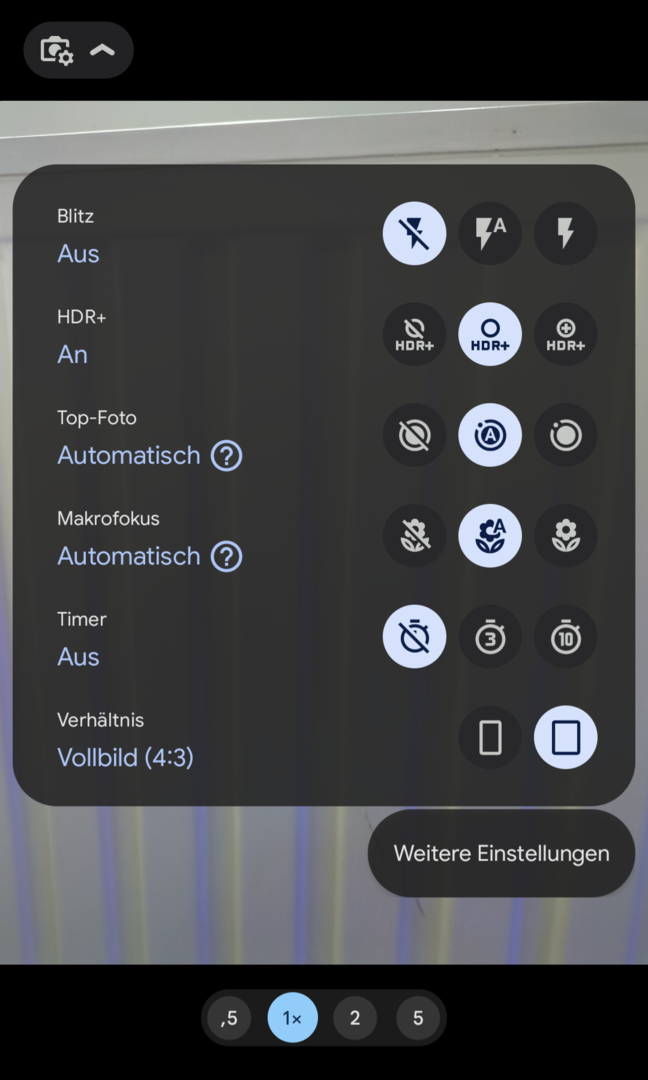
Task: Select Vollbild 4:3 ratio
Action: [566, 738]
